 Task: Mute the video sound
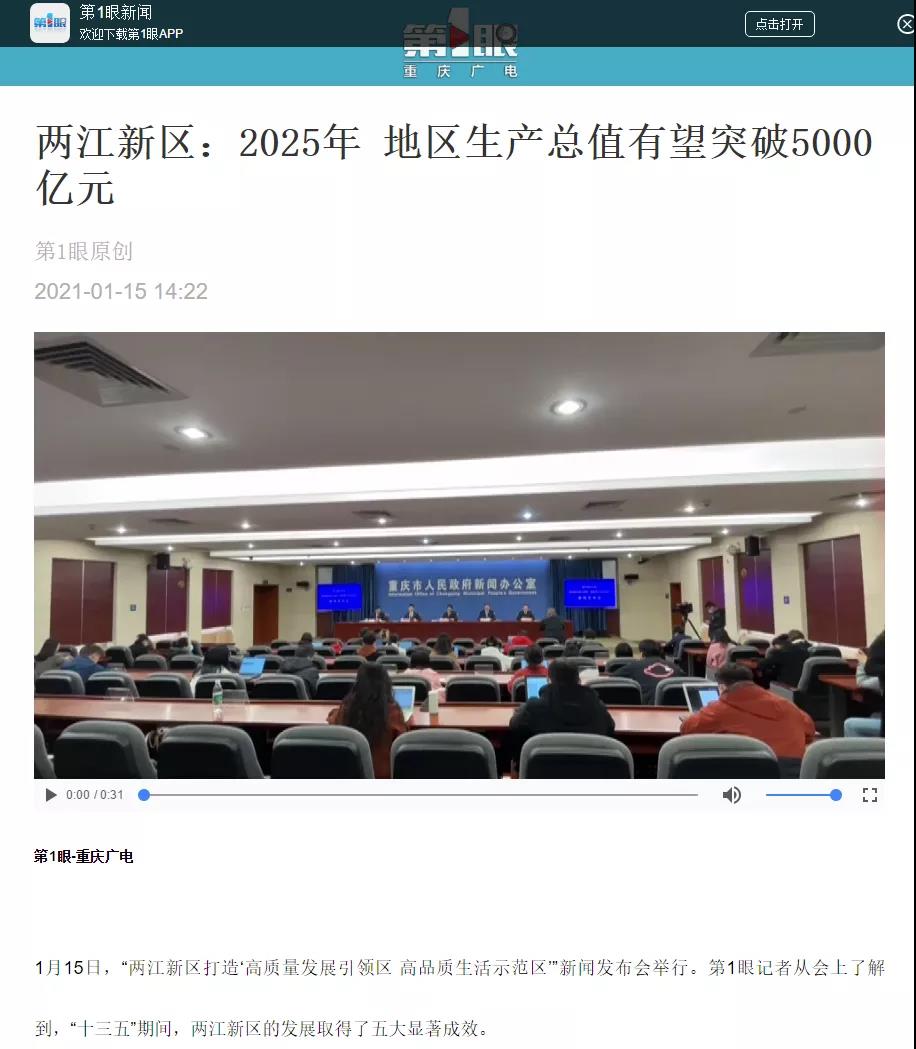pyautogui.click(x=732, y=795)
